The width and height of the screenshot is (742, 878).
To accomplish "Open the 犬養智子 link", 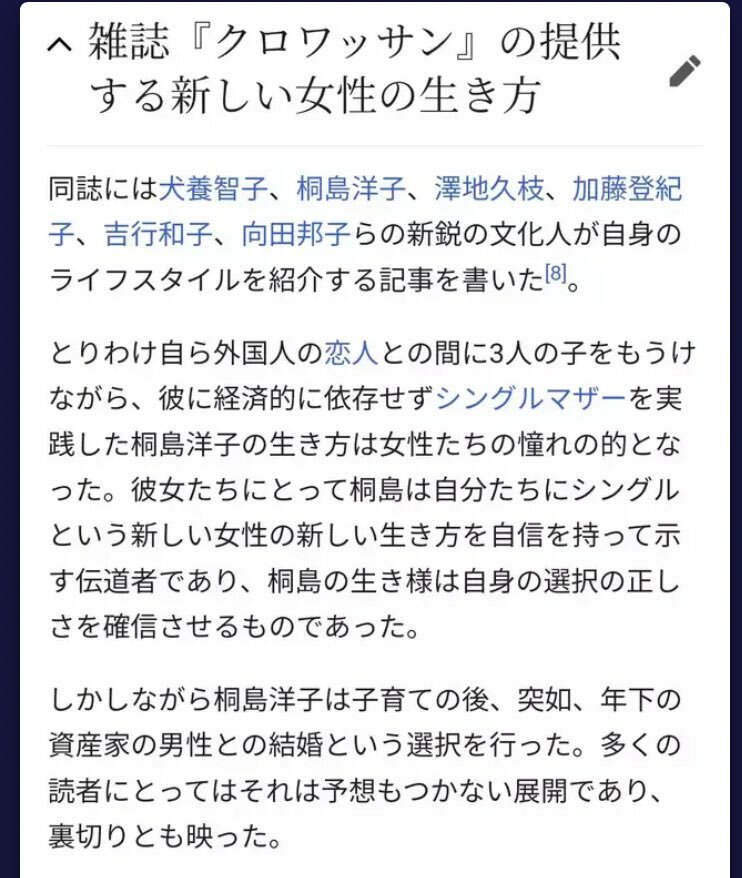I will 214,189.
